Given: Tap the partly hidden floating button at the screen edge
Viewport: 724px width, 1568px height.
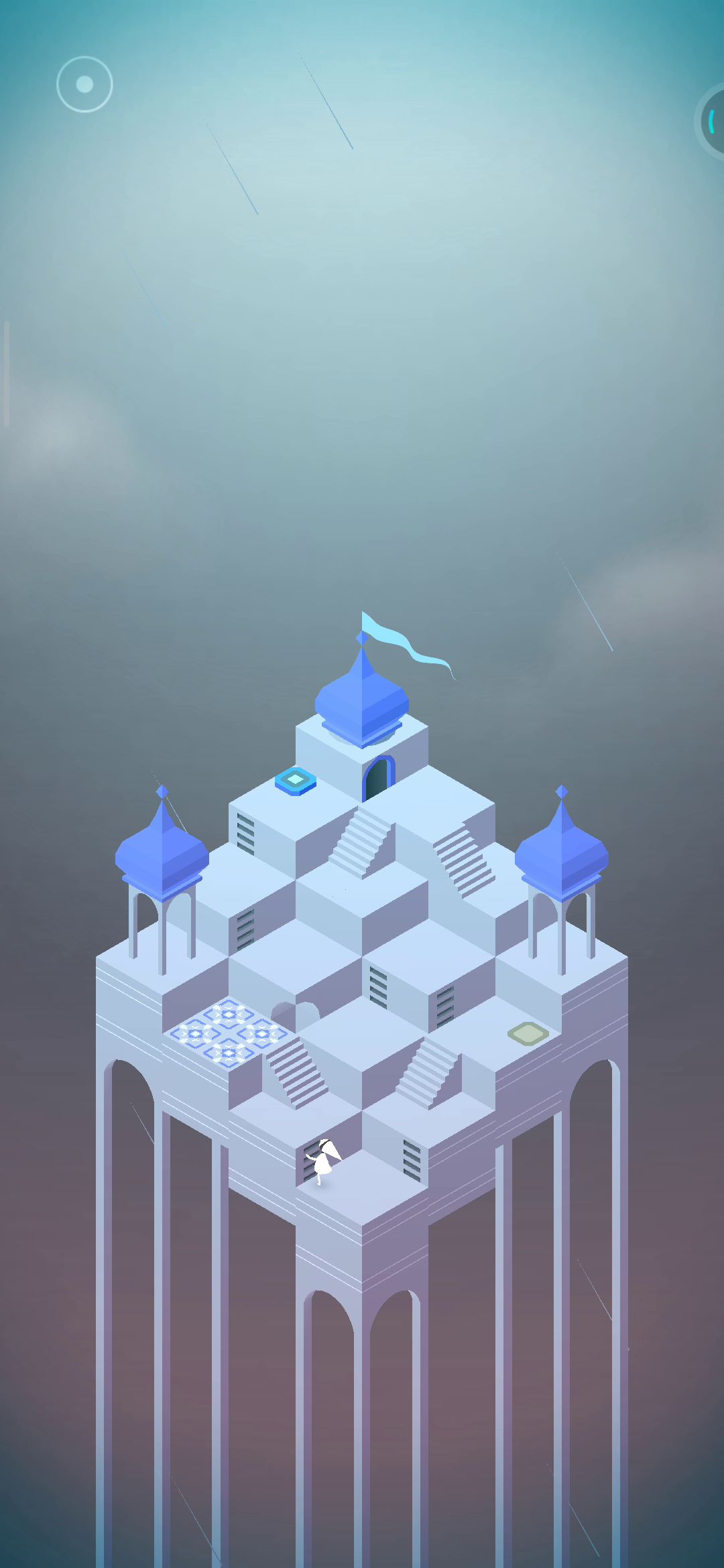Looking at the screenshot, I should (712, 122).
